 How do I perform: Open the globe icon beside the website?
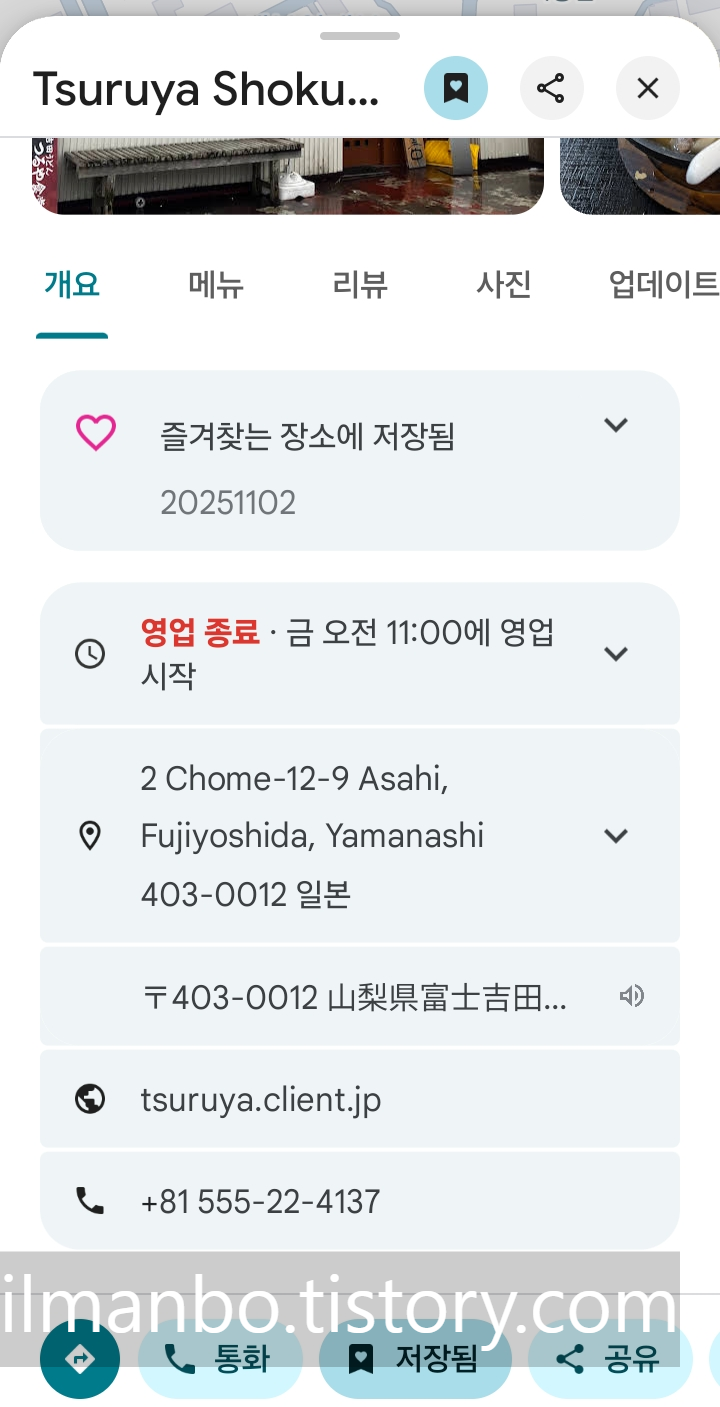(91, 1098)
